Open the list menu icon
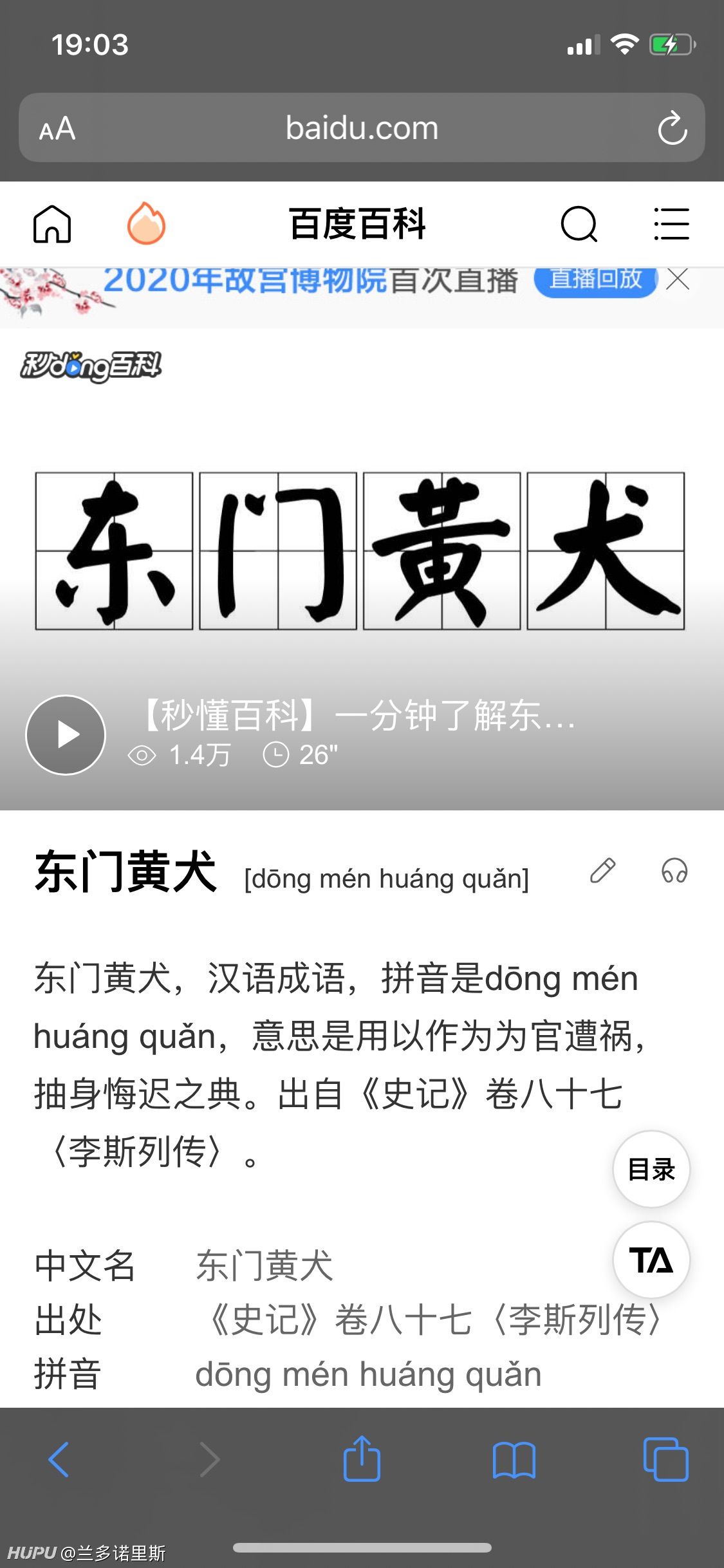 click(x=671, y=224)
